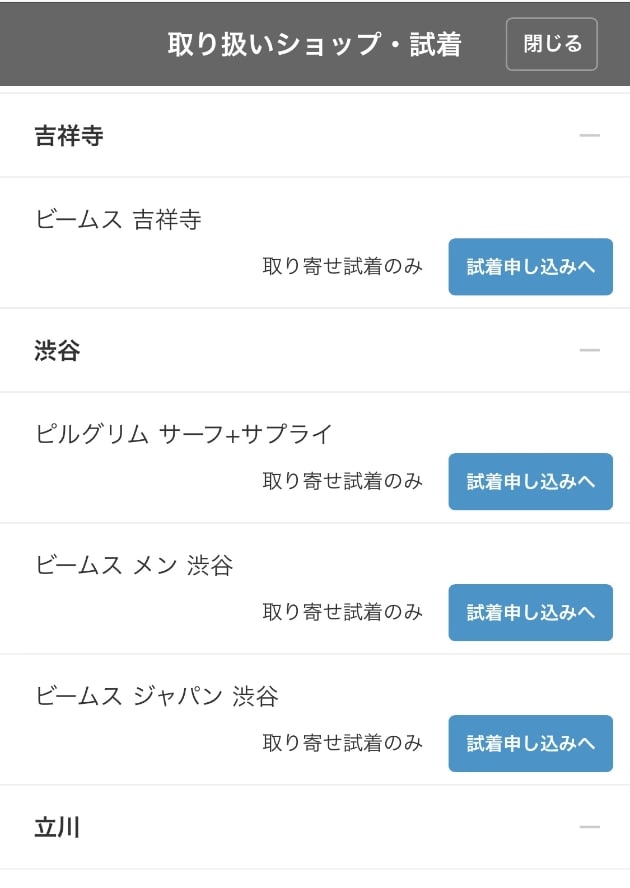Apply for try-on at ビームス メン 渋谷

pyautogui.click(x=530, y=612)
